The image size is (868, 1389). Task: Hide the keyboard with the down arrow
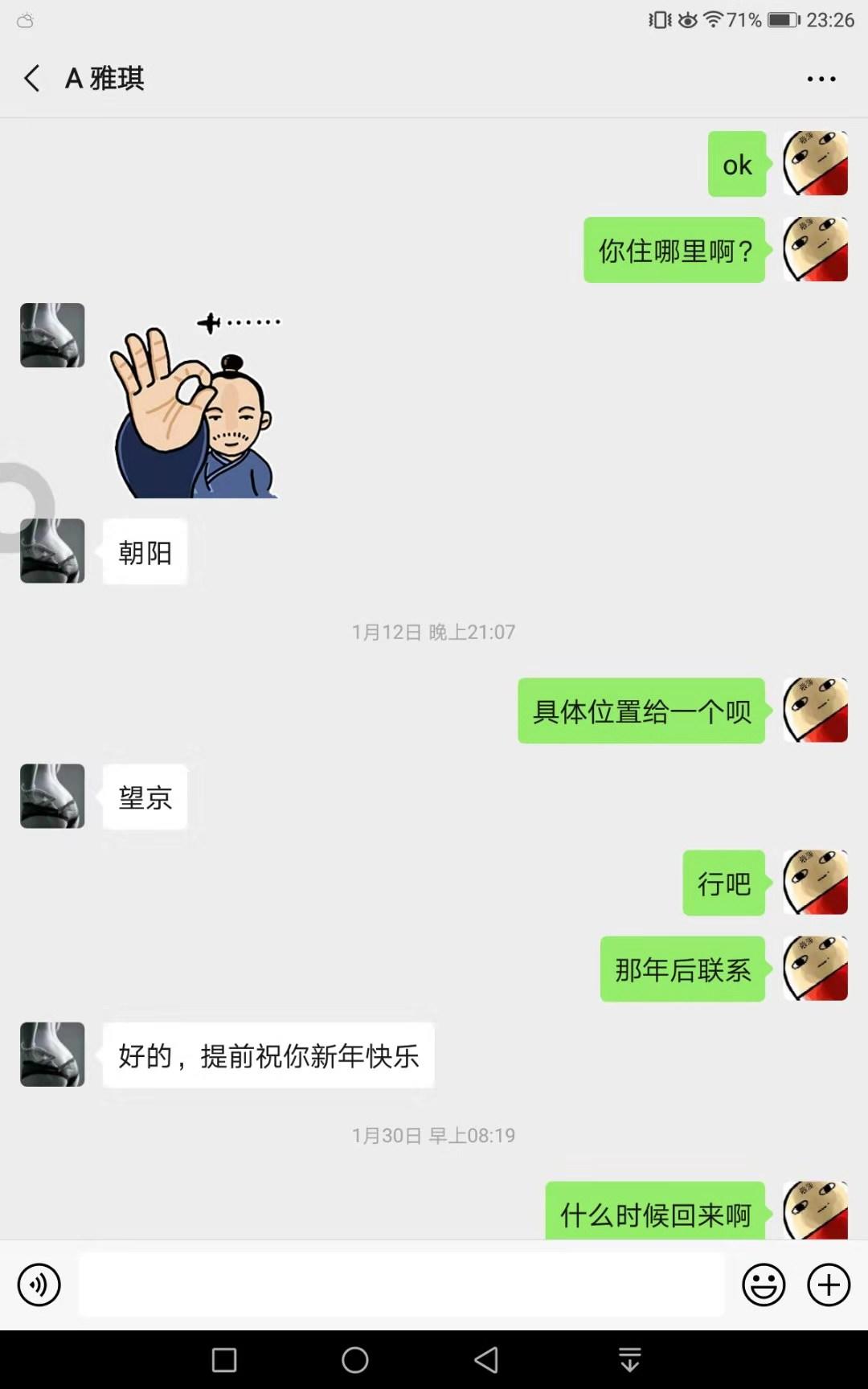point(628,1358)
